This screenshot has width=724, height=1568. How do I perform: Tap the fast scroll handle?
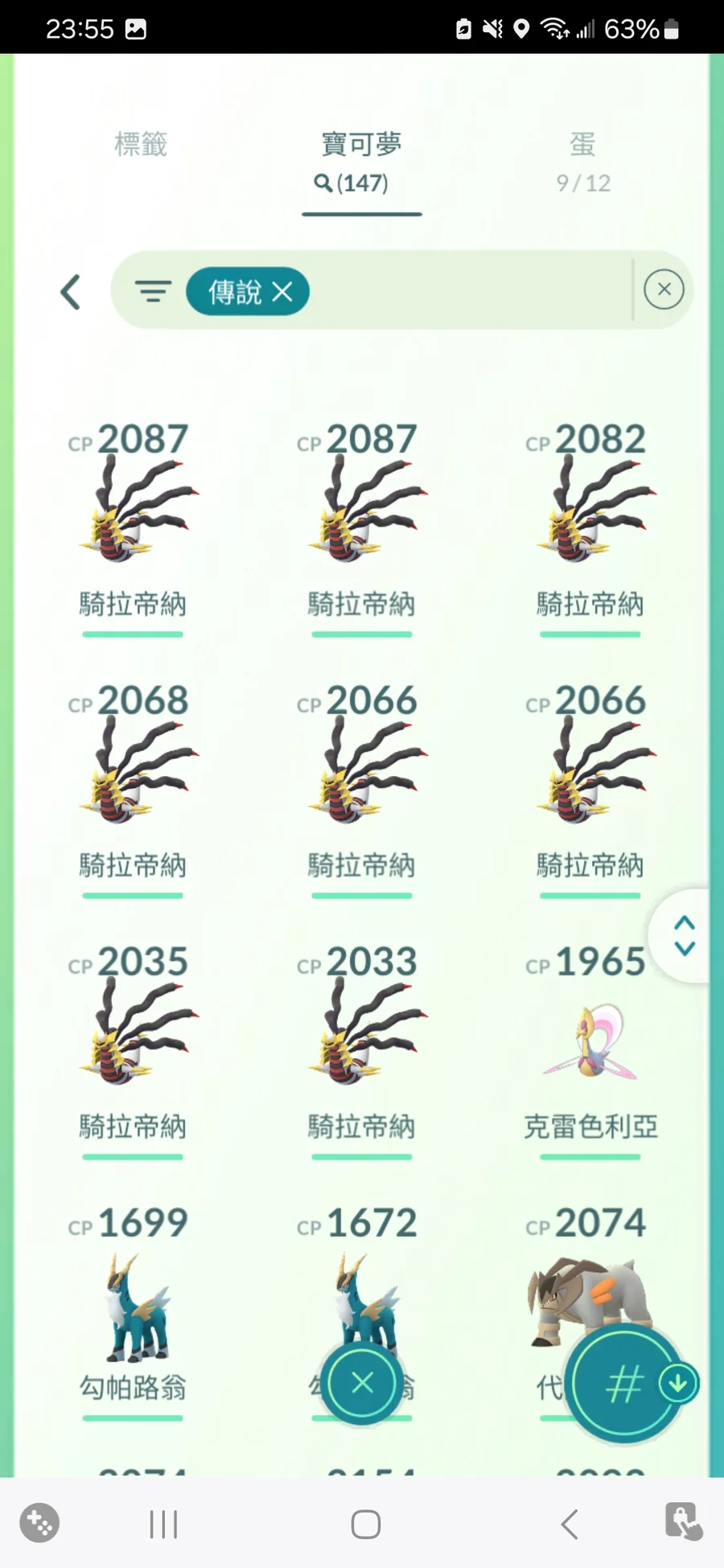pos(685,935)
